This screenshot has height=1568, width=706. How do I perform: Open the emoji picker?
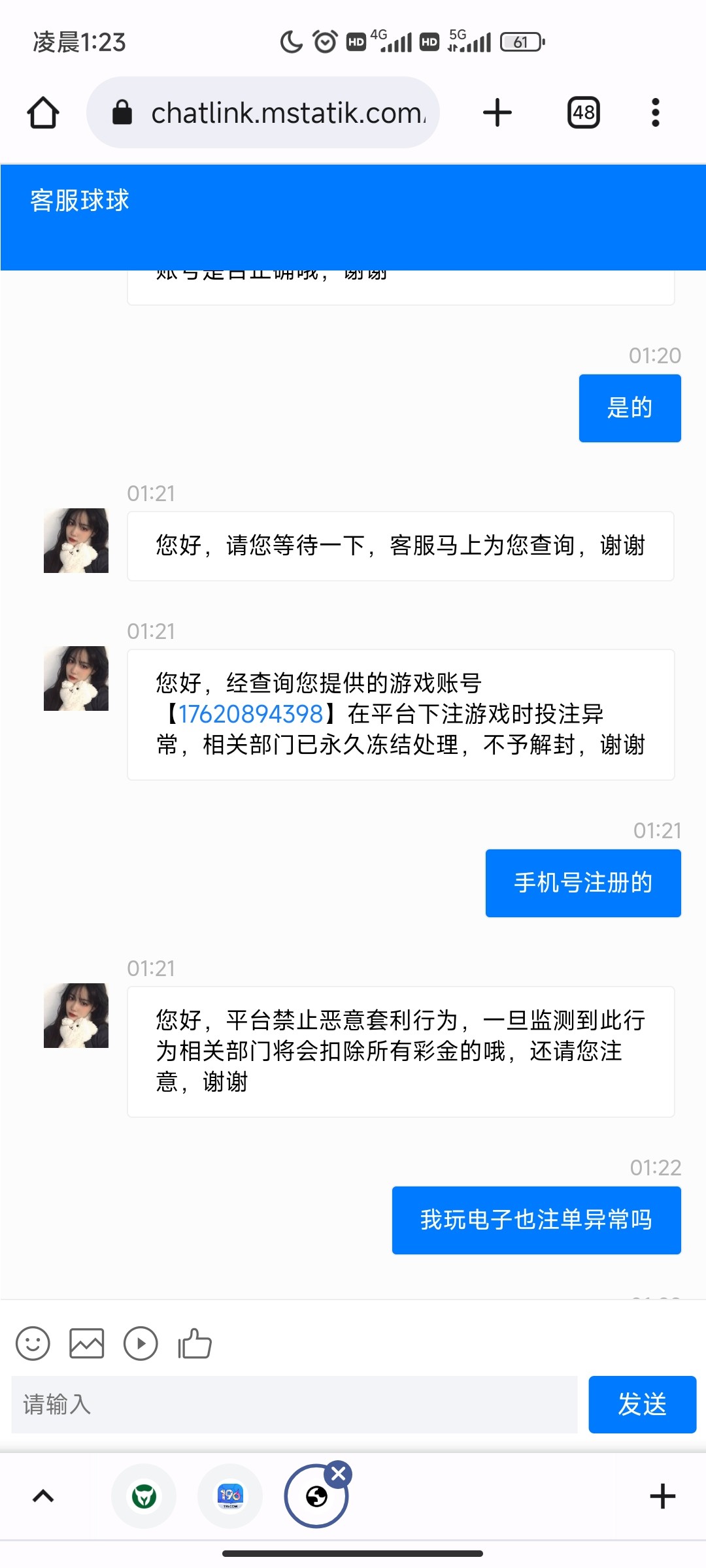(x=33, y=1344)
